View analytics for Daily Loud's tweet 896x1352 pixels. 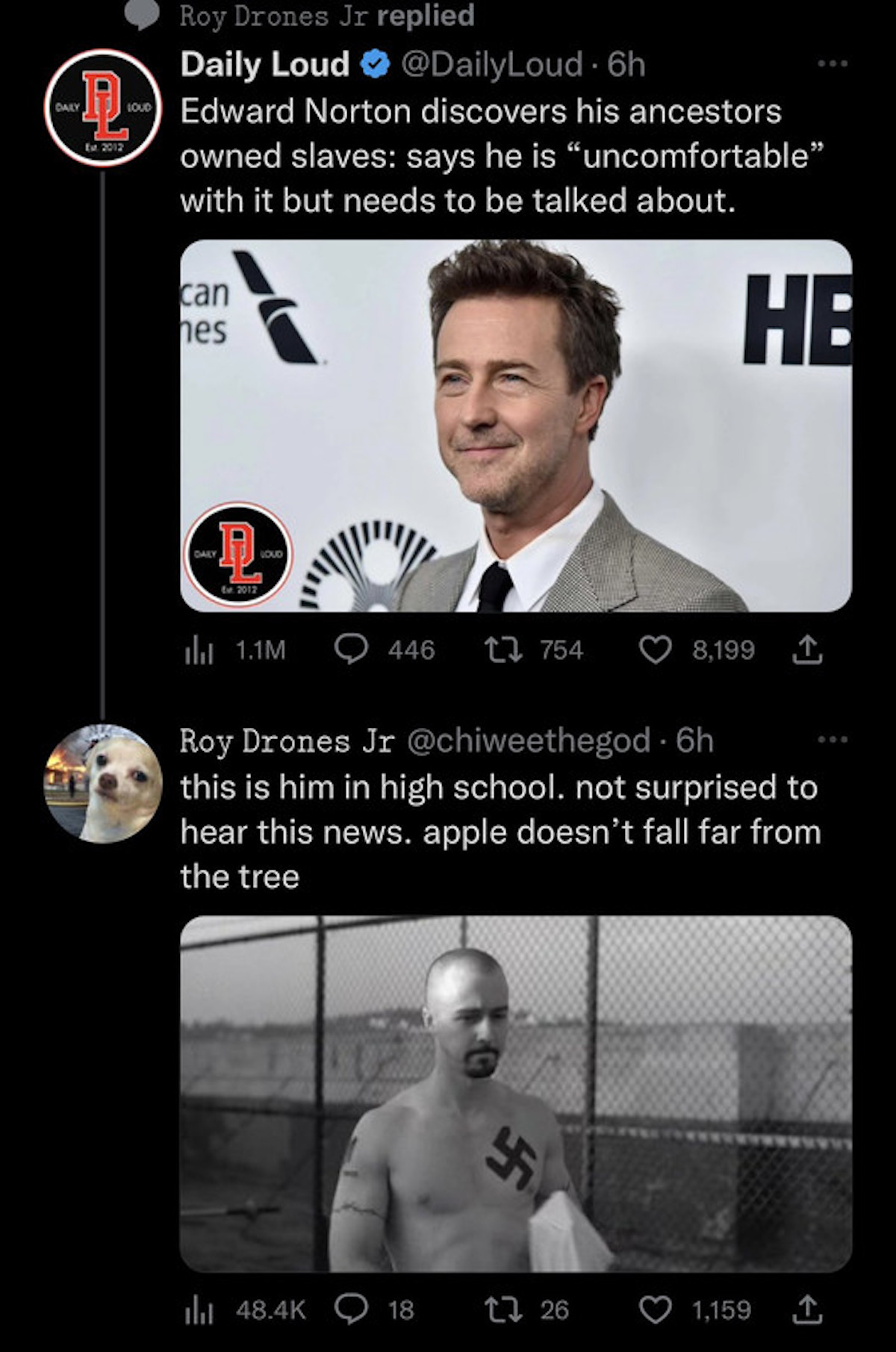(199, 650)
